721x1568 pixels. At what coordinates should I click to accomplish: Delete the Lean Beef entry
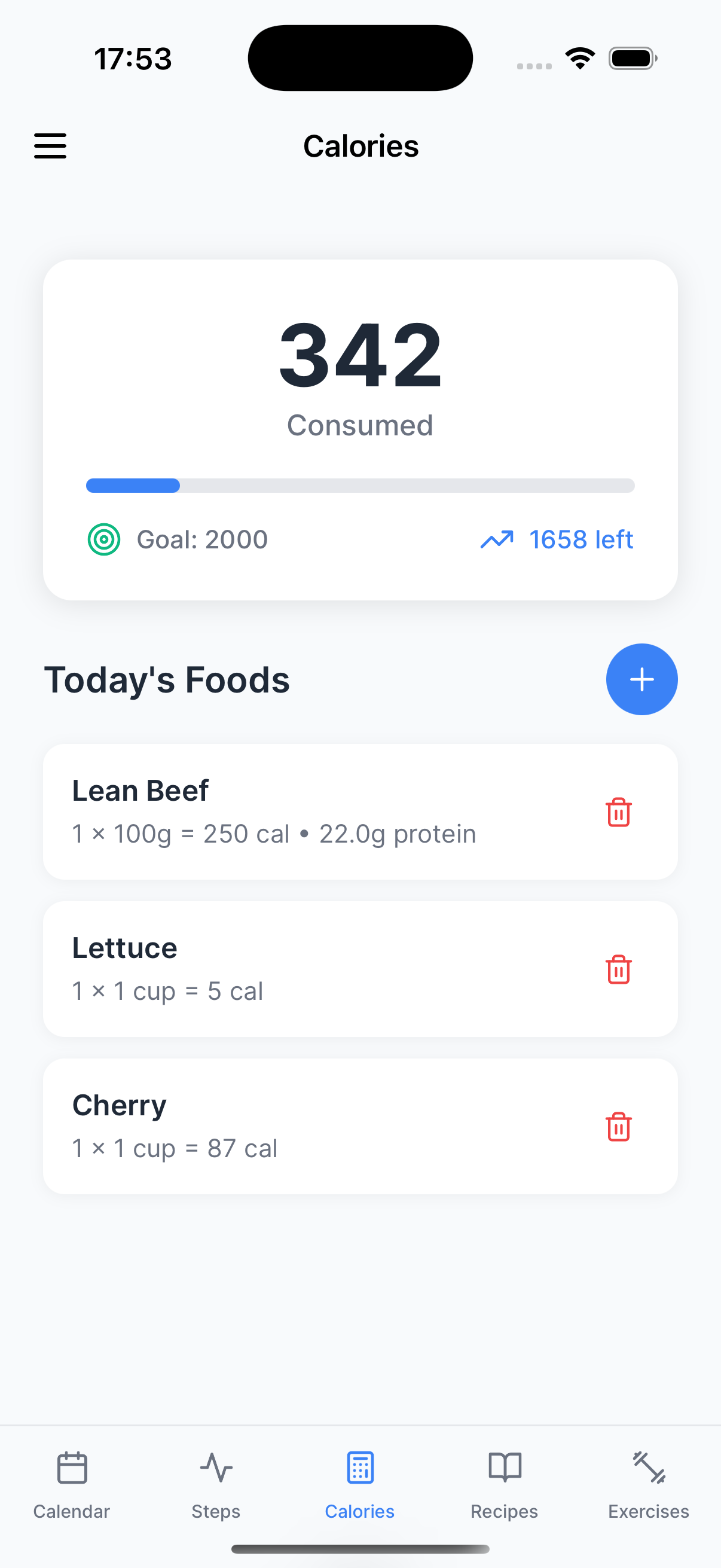[618, 812]
